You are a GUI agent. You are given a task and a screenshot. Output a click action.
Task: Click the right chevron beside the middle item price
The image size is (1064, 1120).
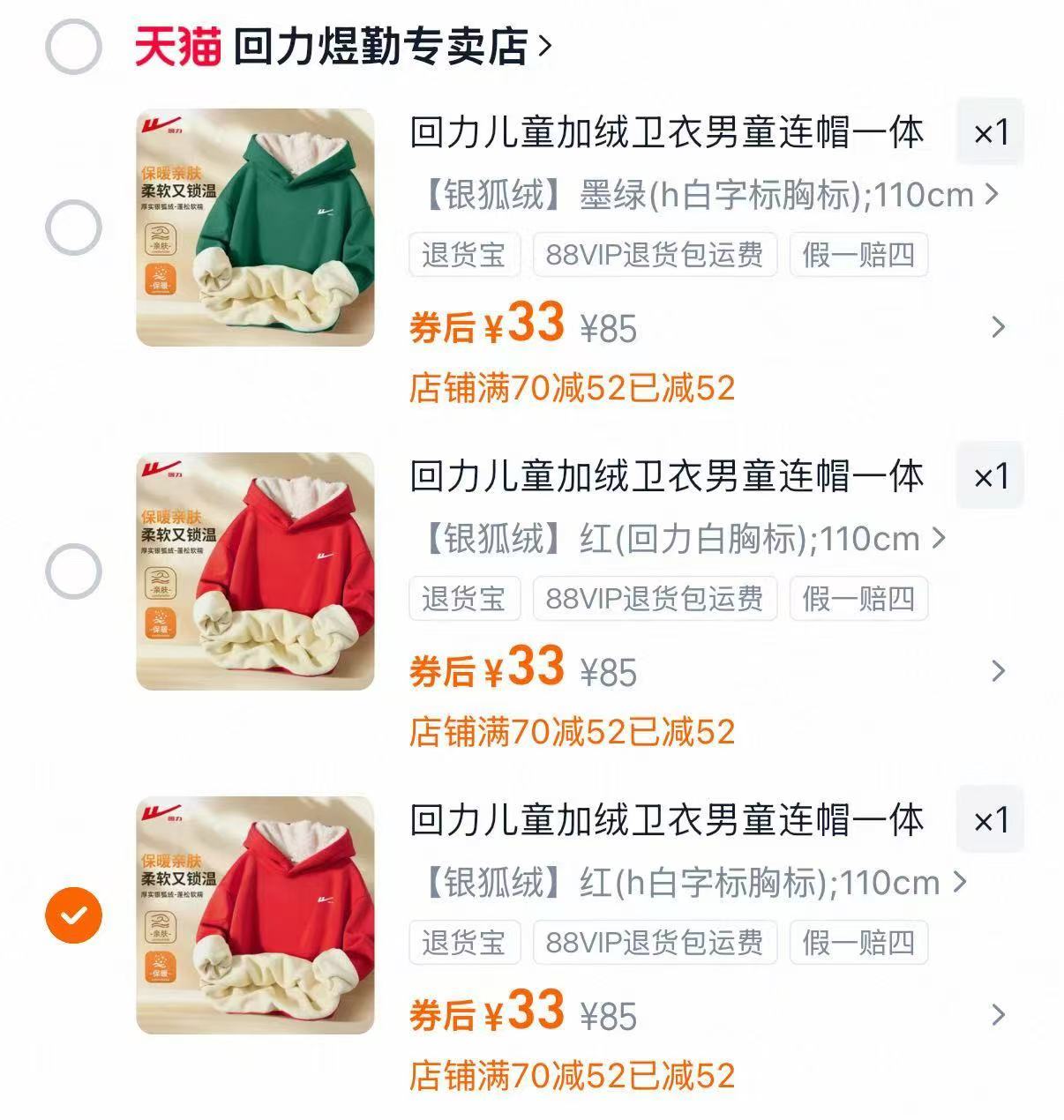click(x=998, y=670)
